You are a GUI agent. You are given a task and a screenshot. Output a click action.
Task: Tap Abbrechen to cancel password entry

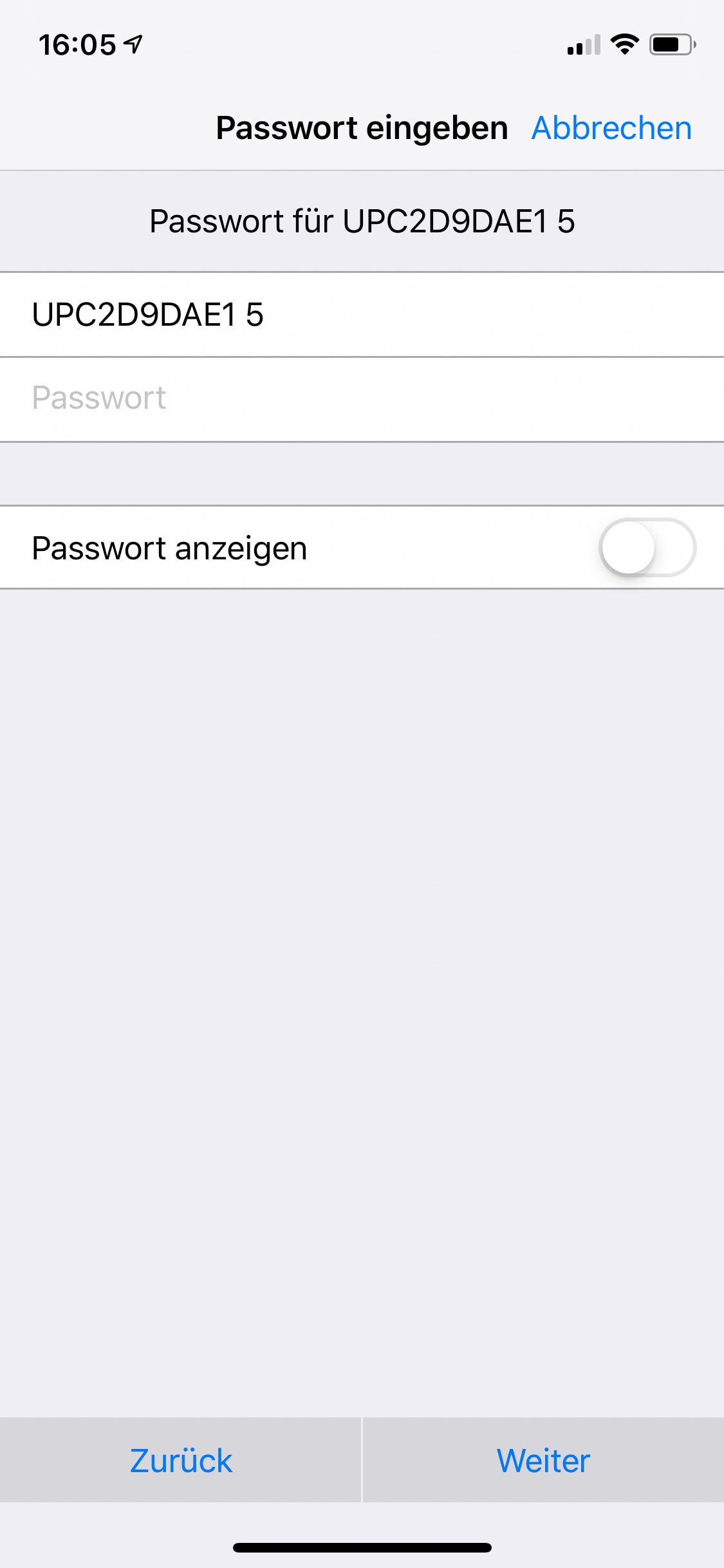click(x=611, y=128)
